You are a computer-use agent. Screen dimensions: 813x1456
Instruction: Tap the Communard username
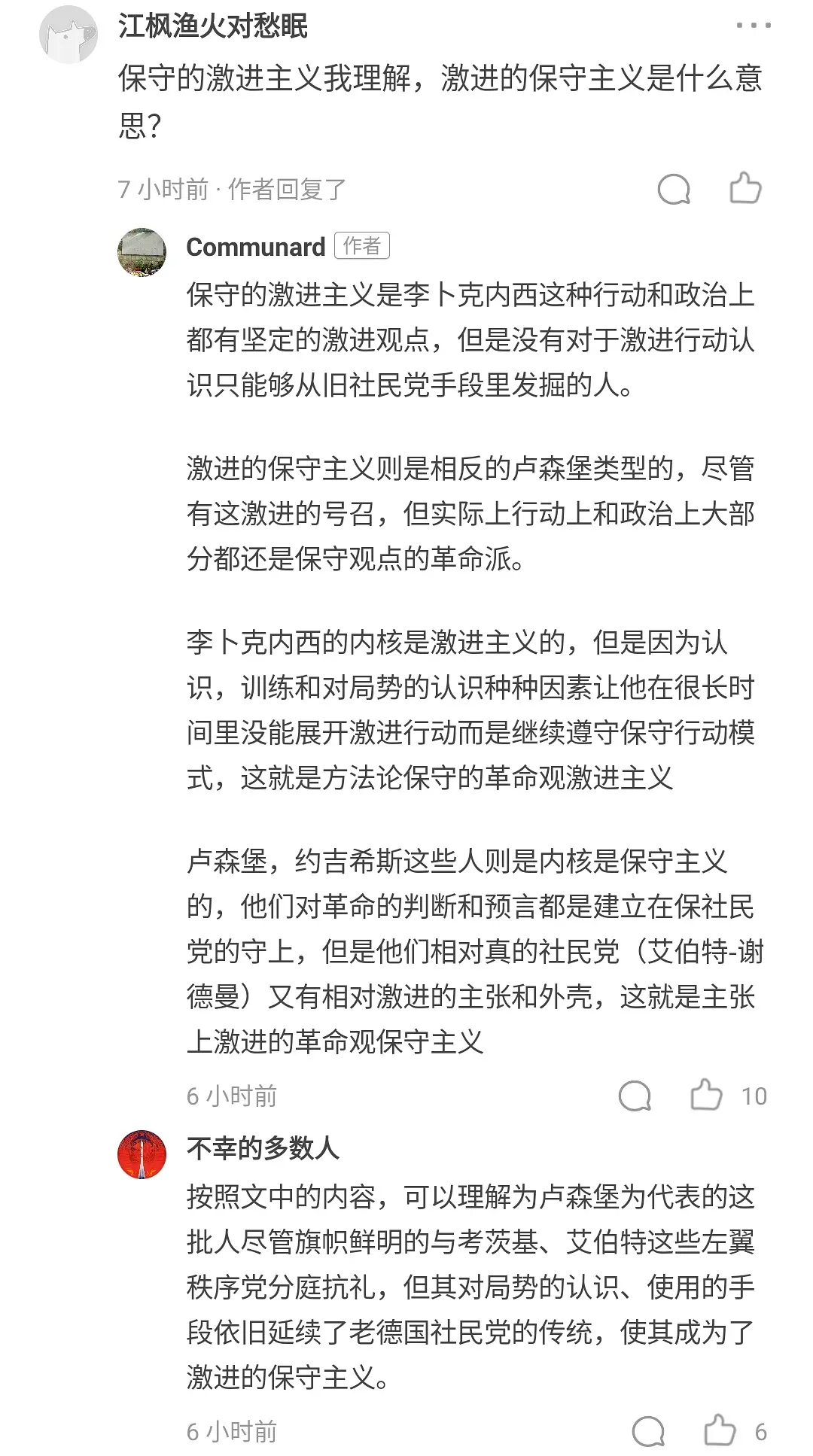pos(255,247)
